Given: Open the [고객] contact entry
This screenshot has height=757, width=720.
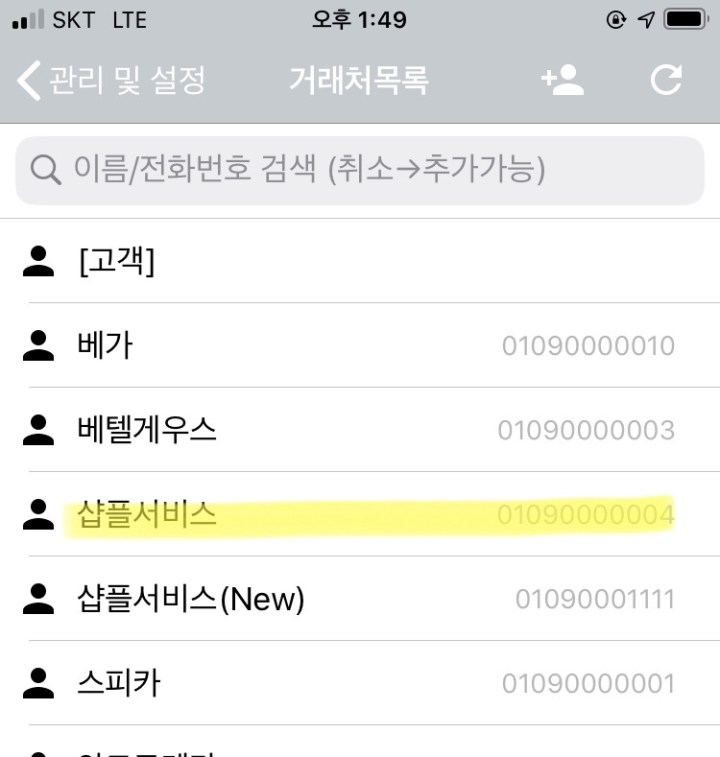Looking at the screenshot, I should 120,260.
